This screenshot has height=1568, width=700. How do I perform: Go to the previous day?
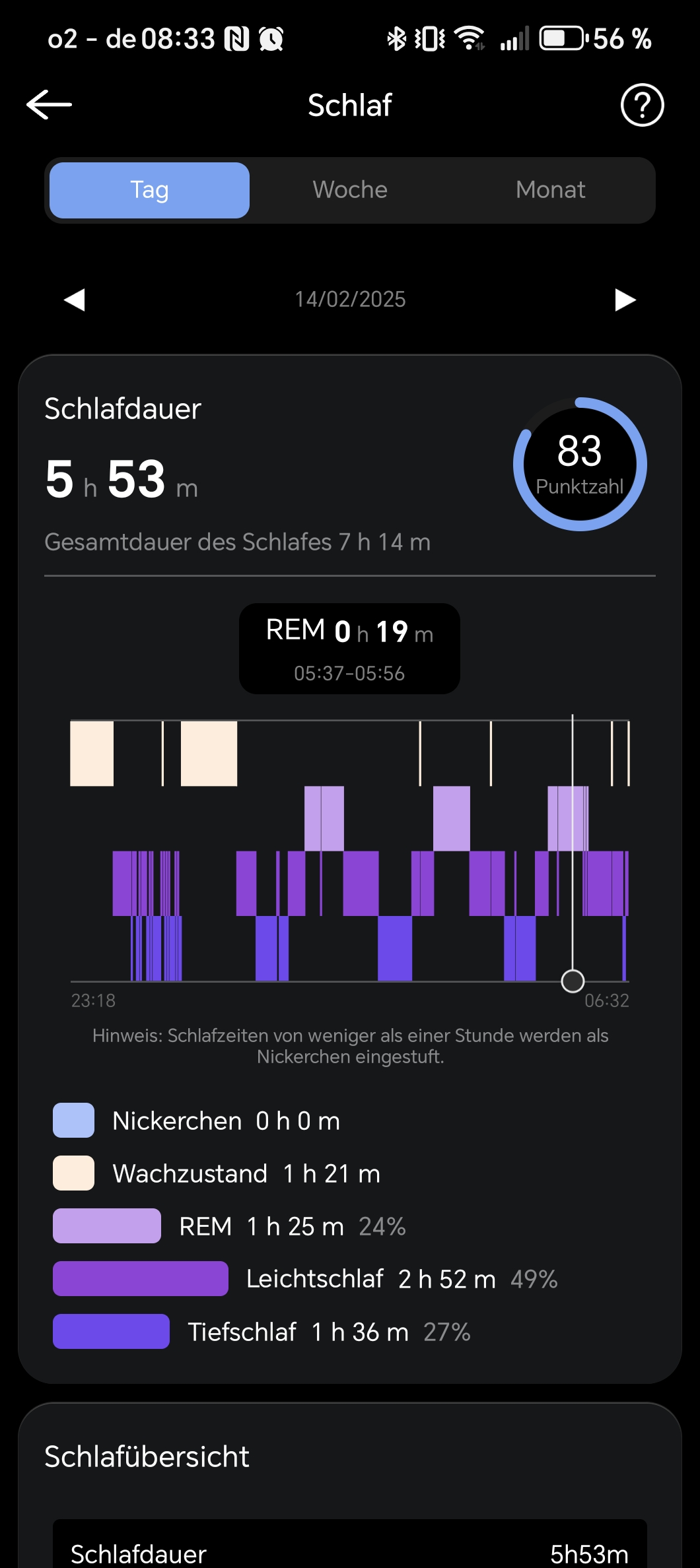(x=75, y=300)
